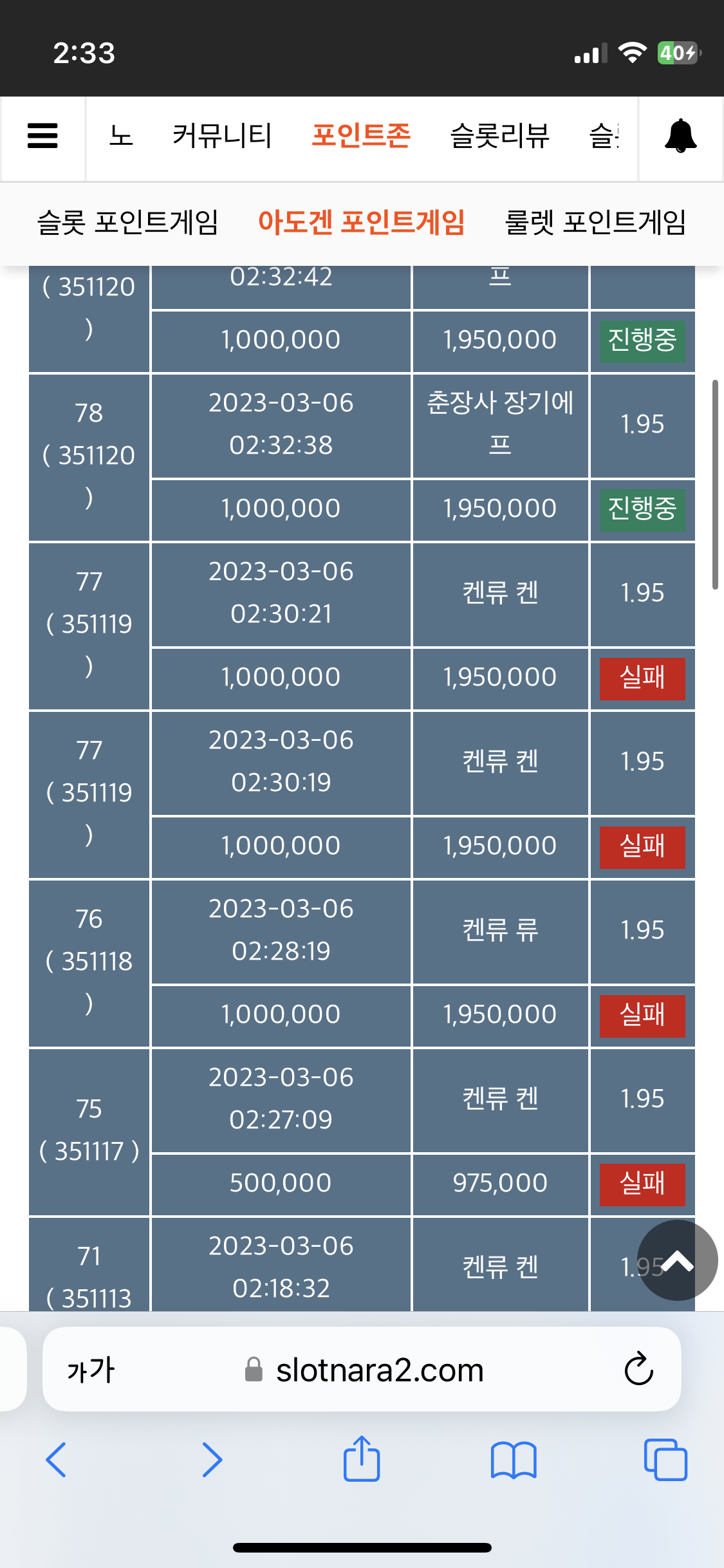Viewport: 724px width, 1568px height.
Task: Show all open tabs
Action: (x=665, y=1460)
